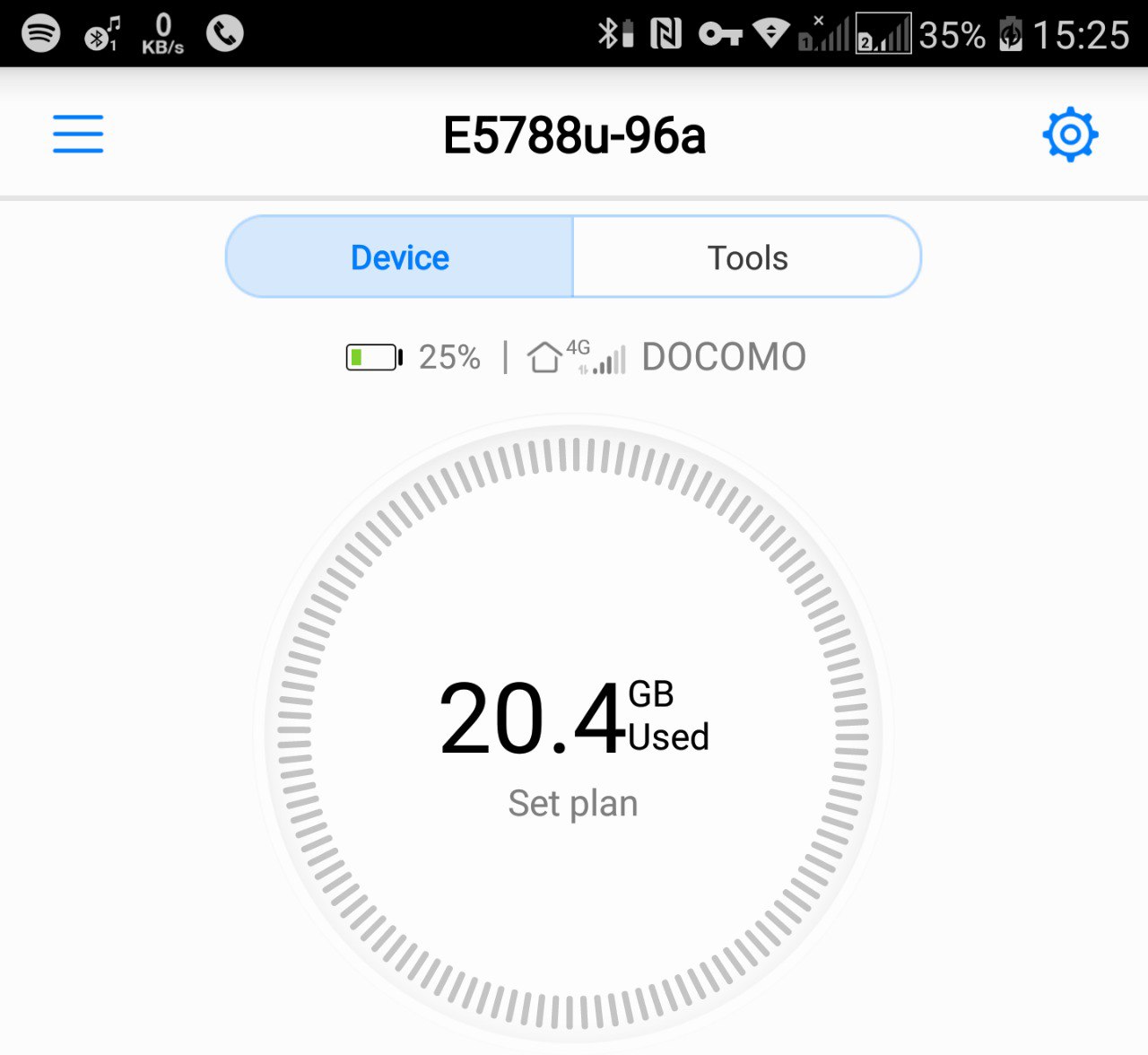The height and width of the screenshot is (1055, 1148).
Task: Switch to the Tools tab
Action: tap(747, 257)
